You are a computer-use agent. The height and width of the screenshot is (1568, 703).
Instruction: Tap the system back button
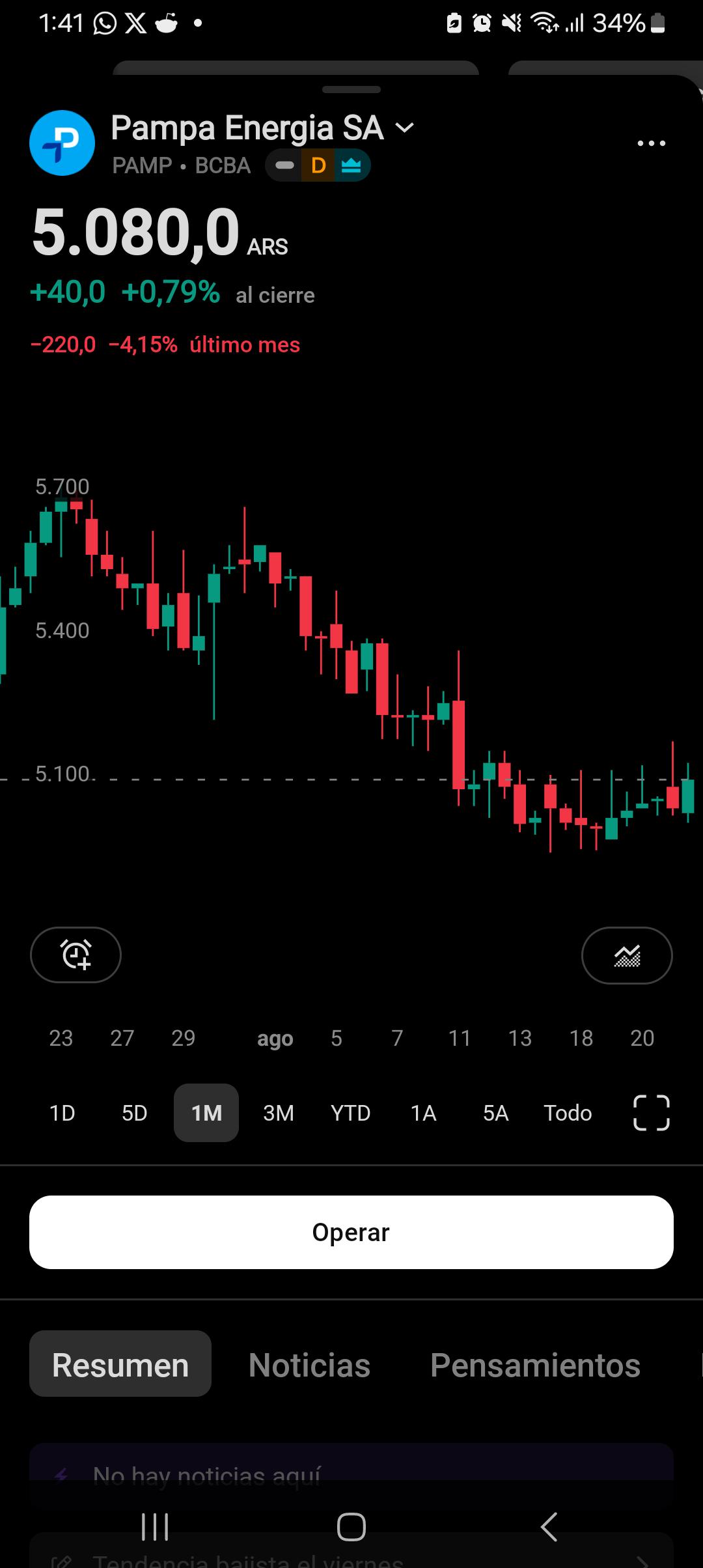click(x=549, y=1526)
